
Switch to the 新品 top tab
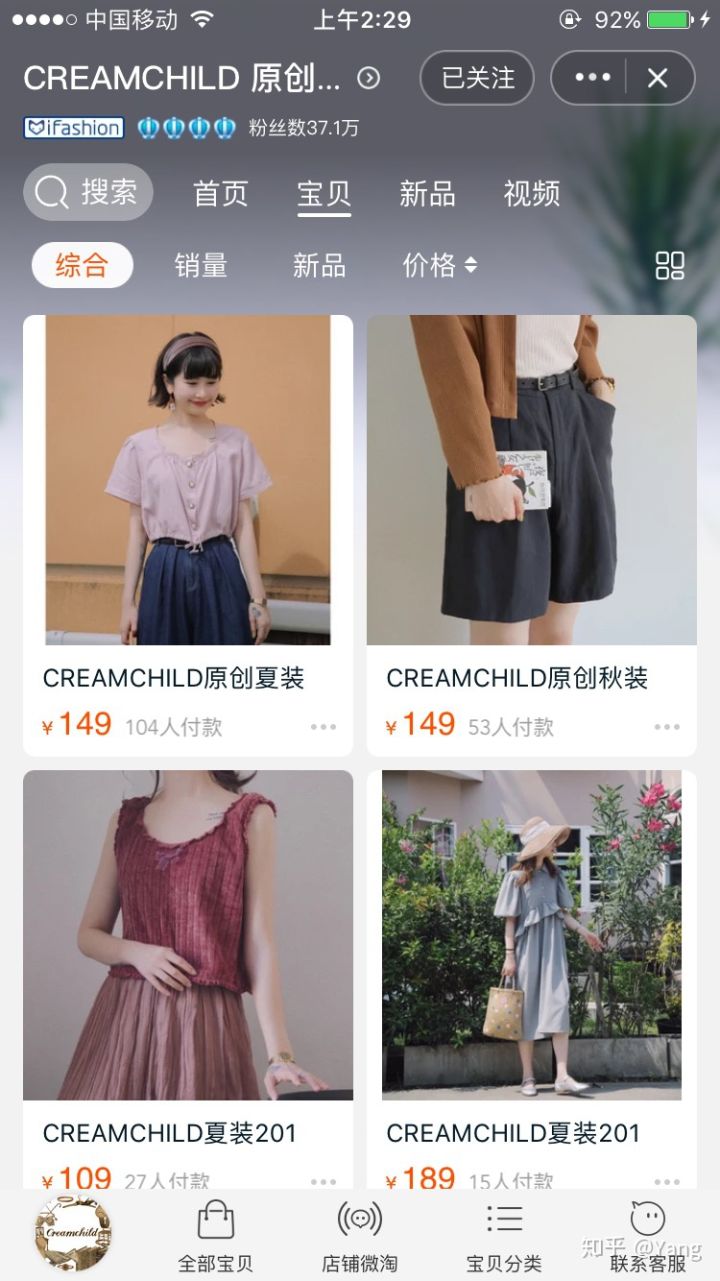pos(427,193)
